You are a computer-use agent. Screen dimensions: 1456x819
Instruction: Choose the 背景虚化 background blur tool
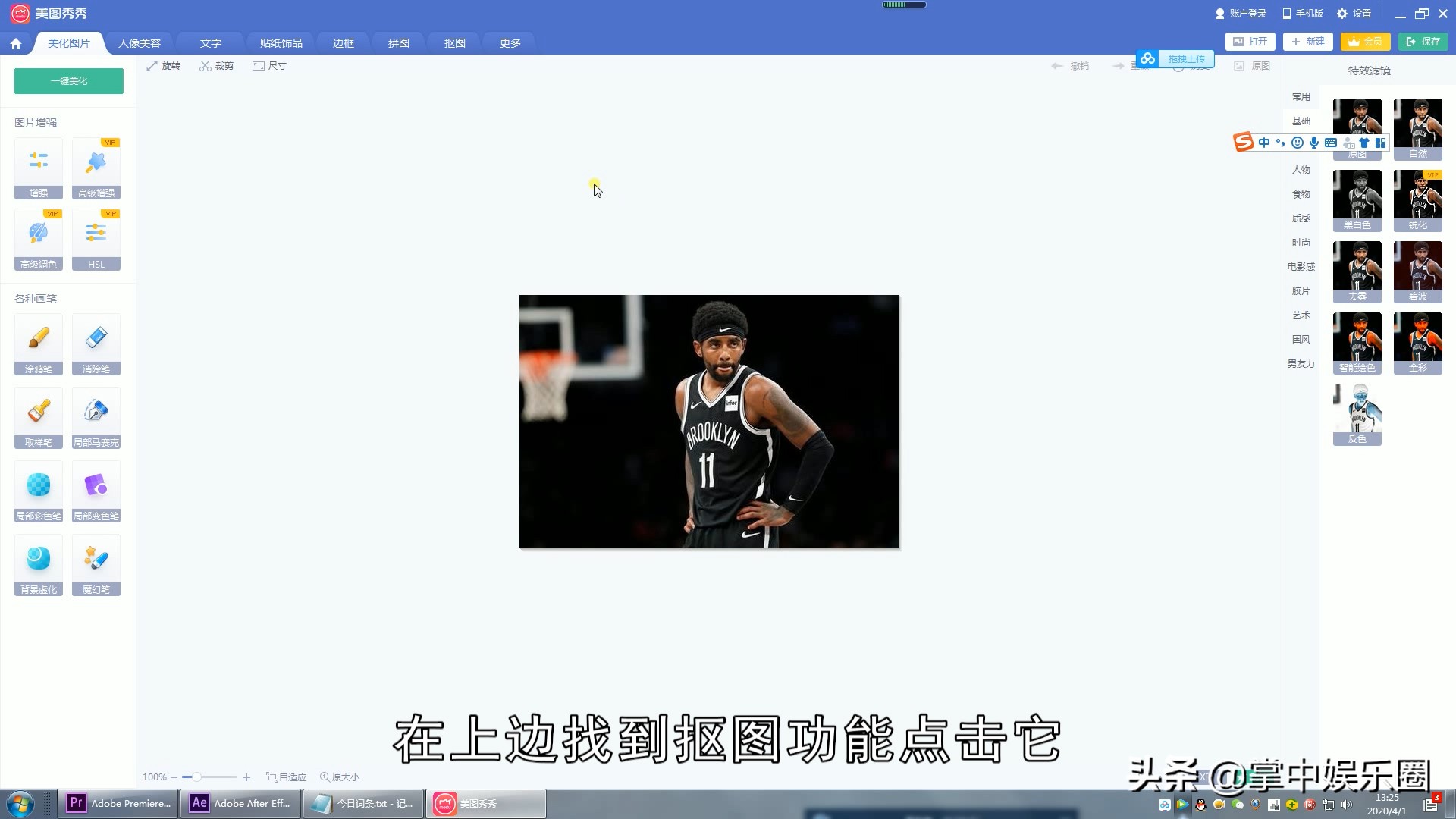pos(39,565)
